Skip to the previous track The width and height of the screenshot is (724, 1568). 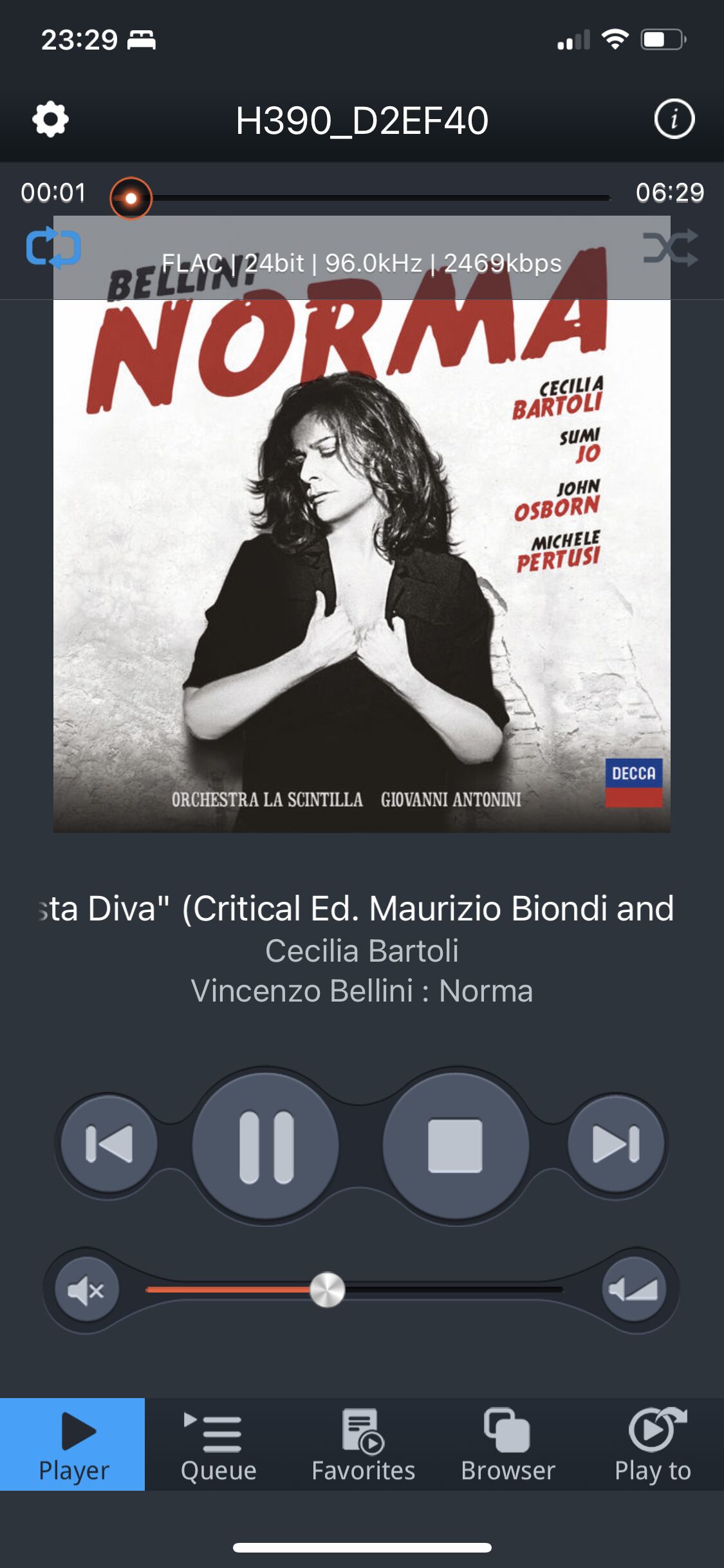coord(109,1144)
